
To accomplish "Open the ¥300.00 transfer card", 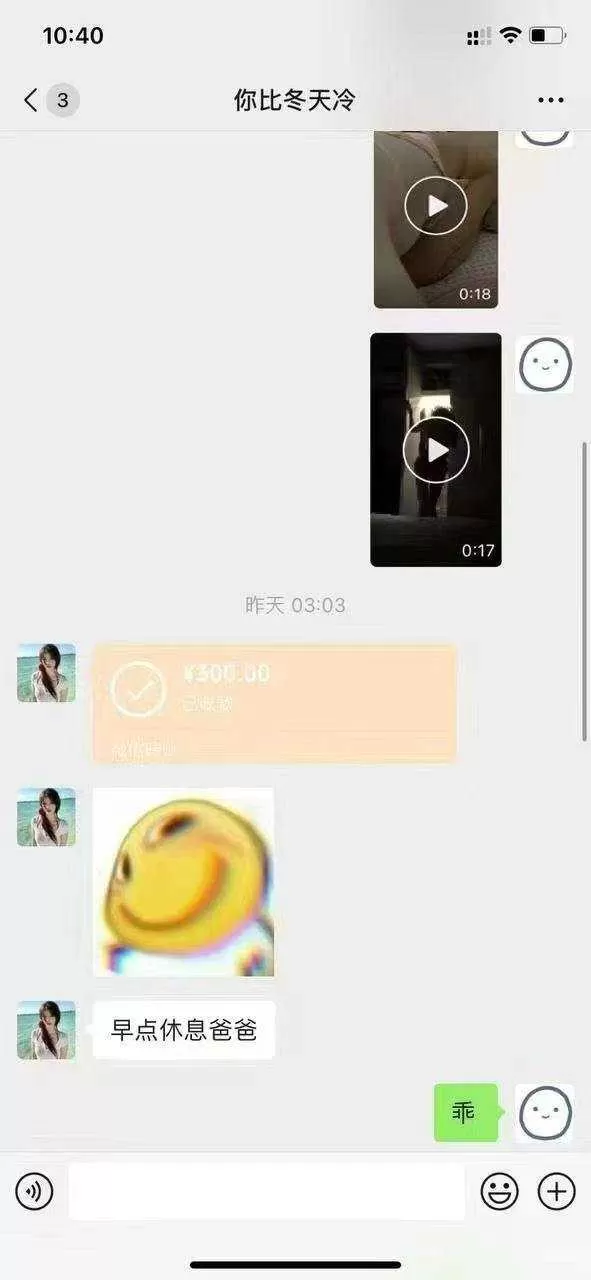I will 275,703.
